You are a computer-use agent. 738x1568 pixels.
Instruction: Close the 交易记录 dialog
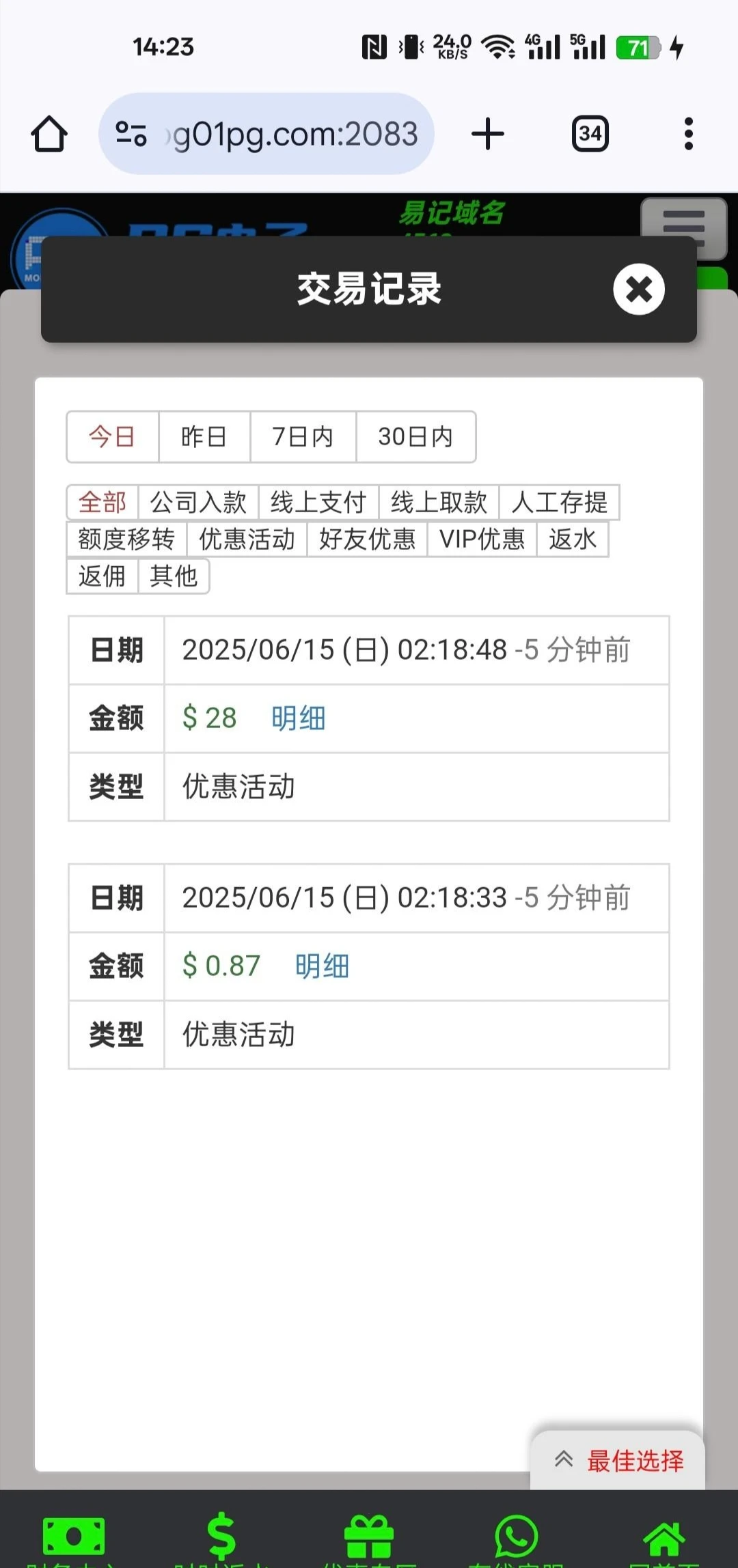click(x=639, y=289)
